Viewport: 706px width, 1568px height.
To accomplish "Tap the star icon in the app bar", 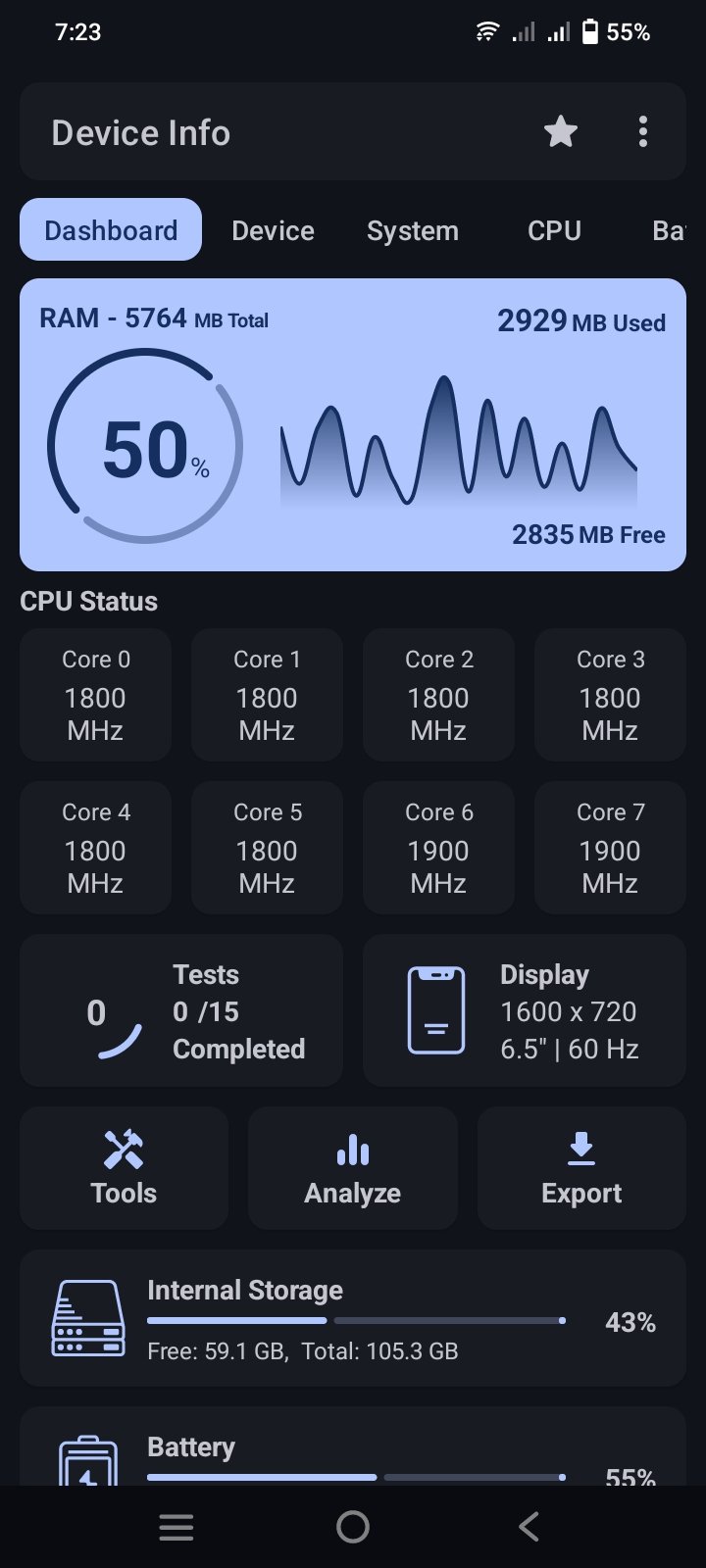I will 561,131.
